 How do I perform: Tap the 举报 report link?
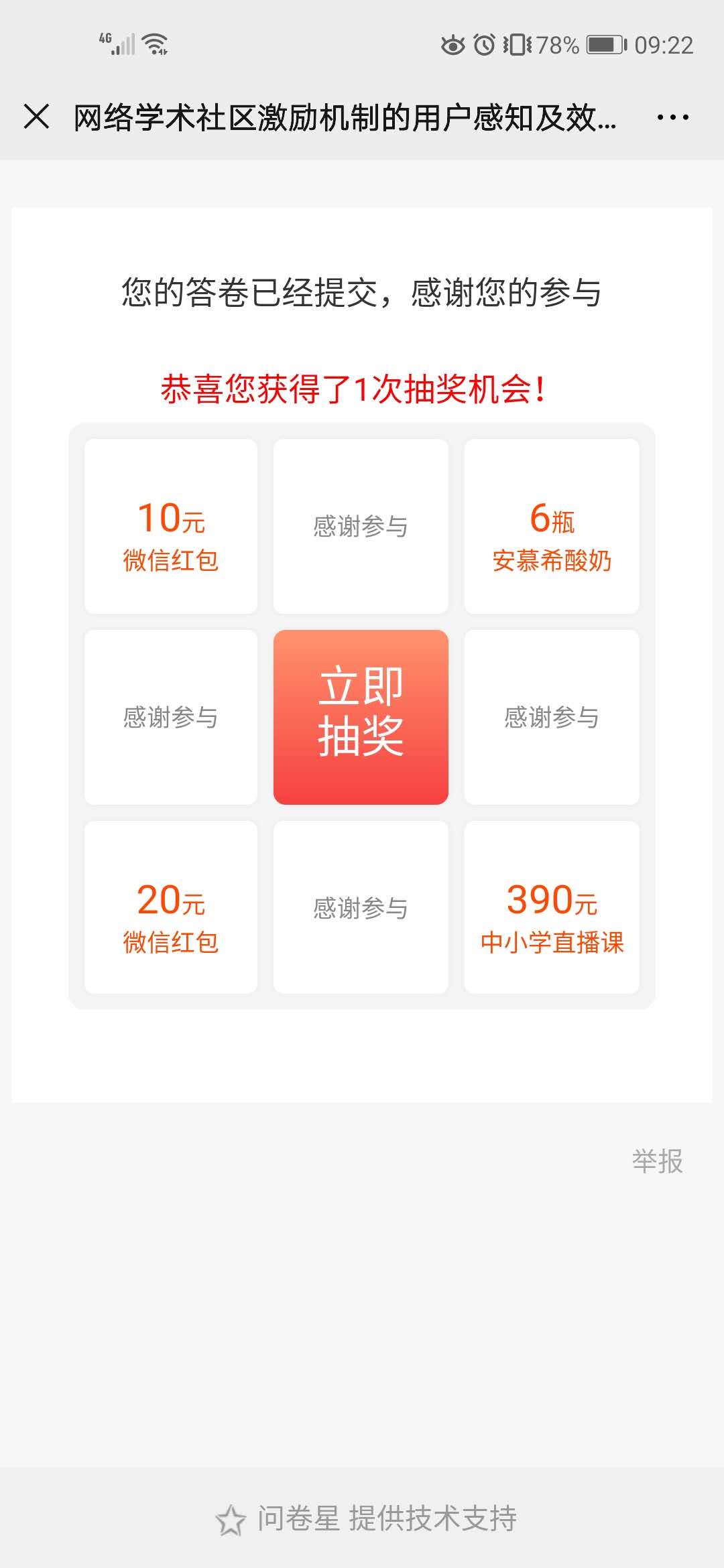657,1161
